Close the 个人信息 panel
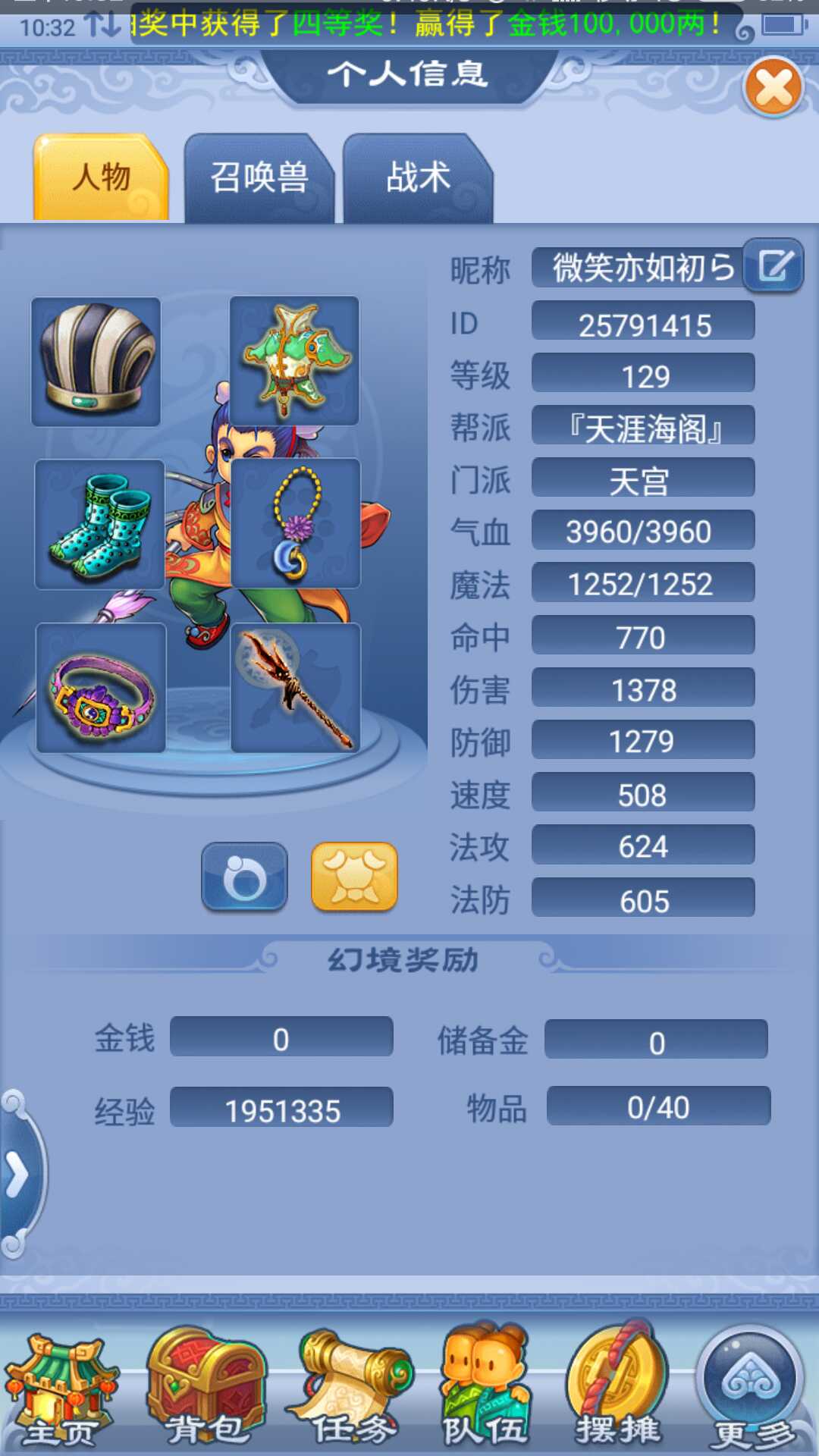This screenshot has height=1456, width=819. 773,87
